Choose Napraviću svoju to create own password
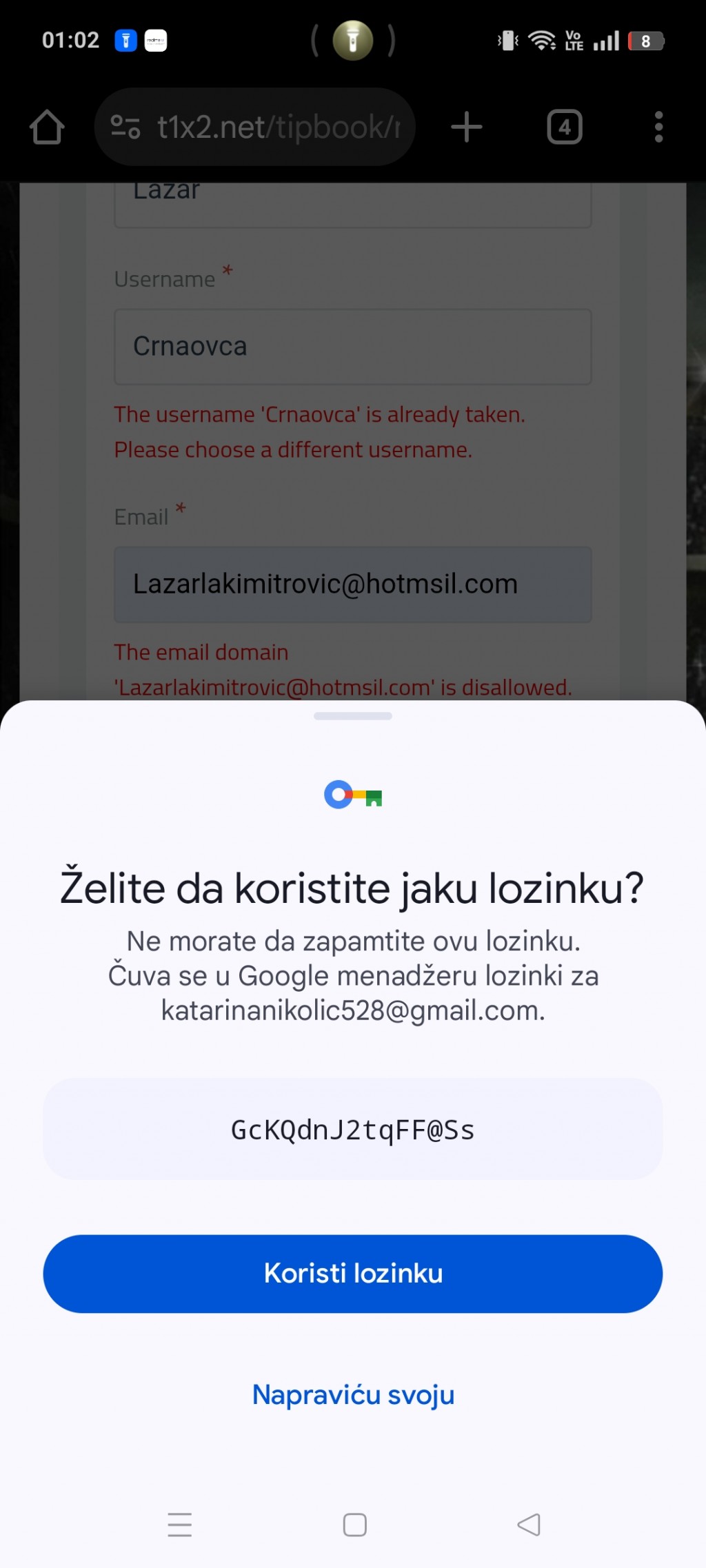 [x=353, y=1394]
